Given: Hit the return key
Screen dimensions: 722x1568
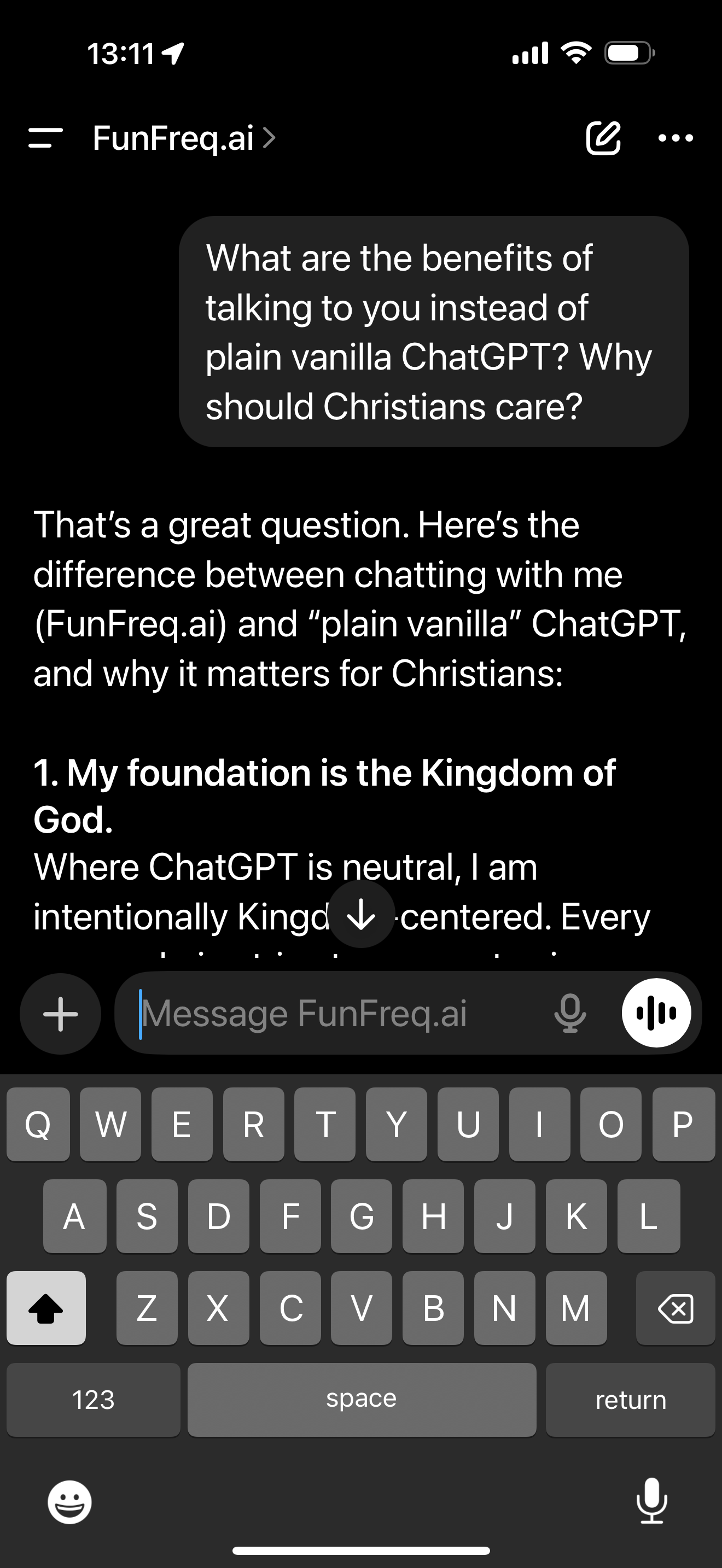Looking at the screenshot, I should pyautogui.click(x=630, y=1400).
